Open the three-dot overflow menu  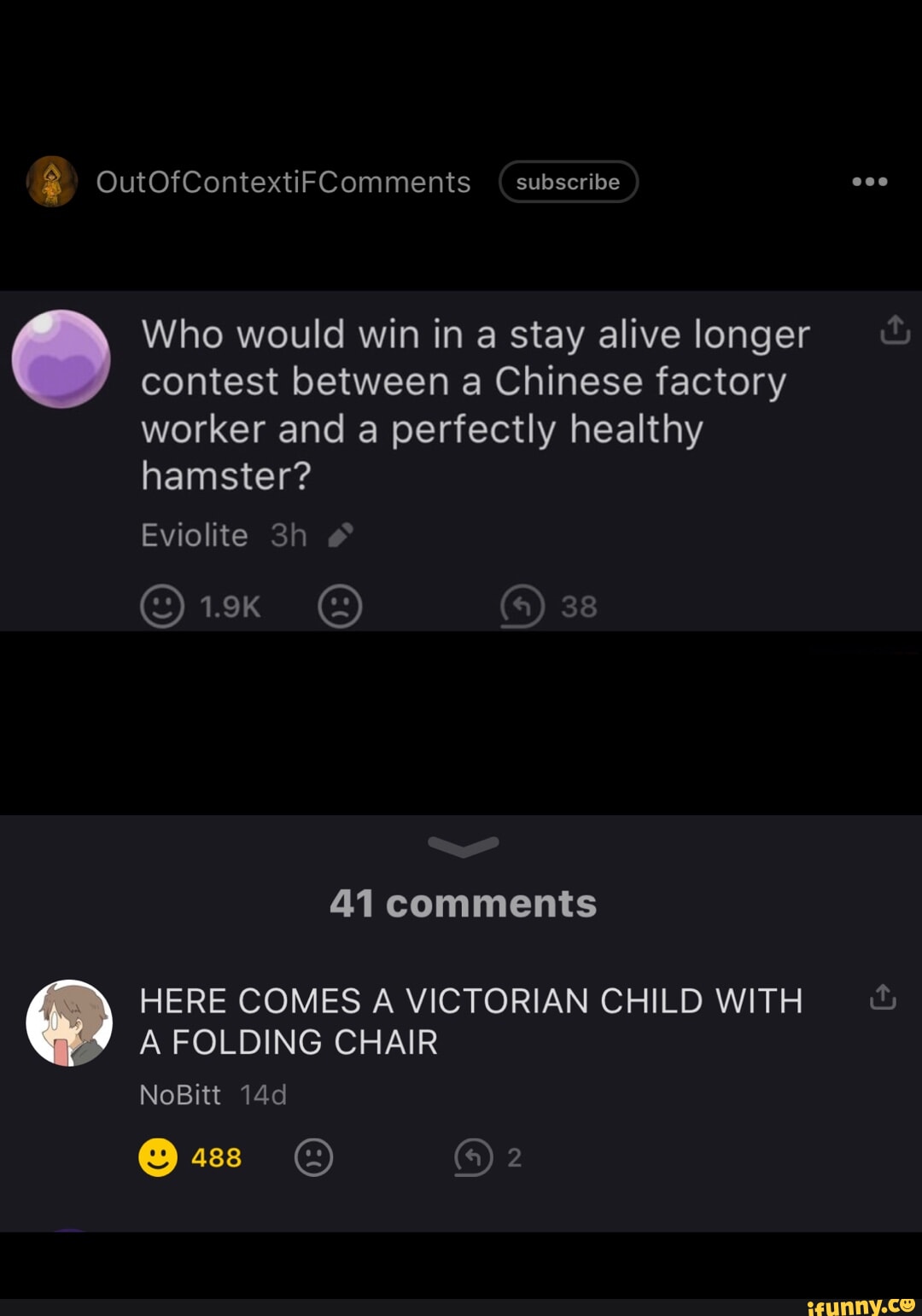coord(869,182)
